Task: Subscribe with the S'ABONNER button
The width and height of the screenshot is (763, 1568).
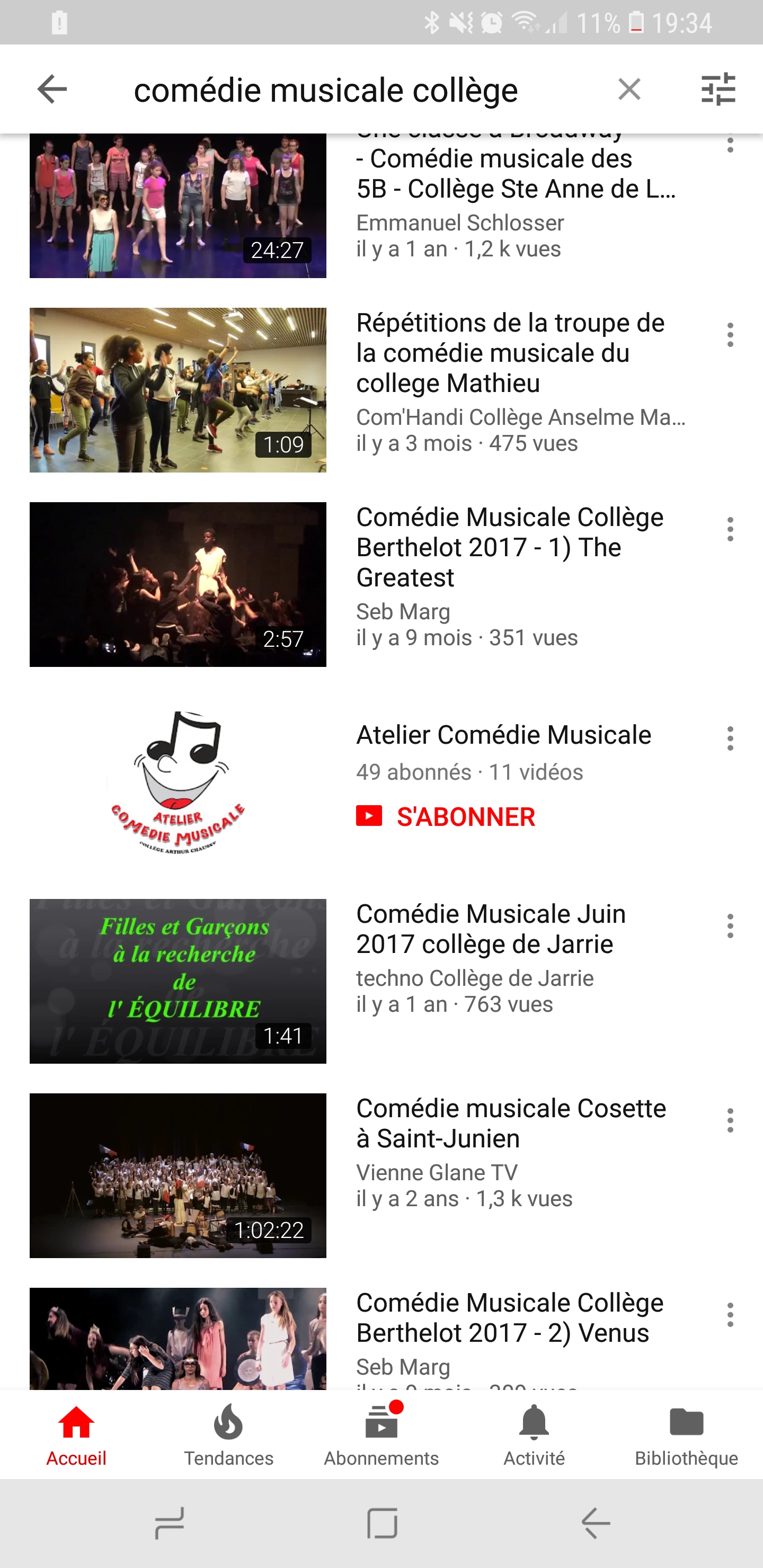Action: (446, 817)
